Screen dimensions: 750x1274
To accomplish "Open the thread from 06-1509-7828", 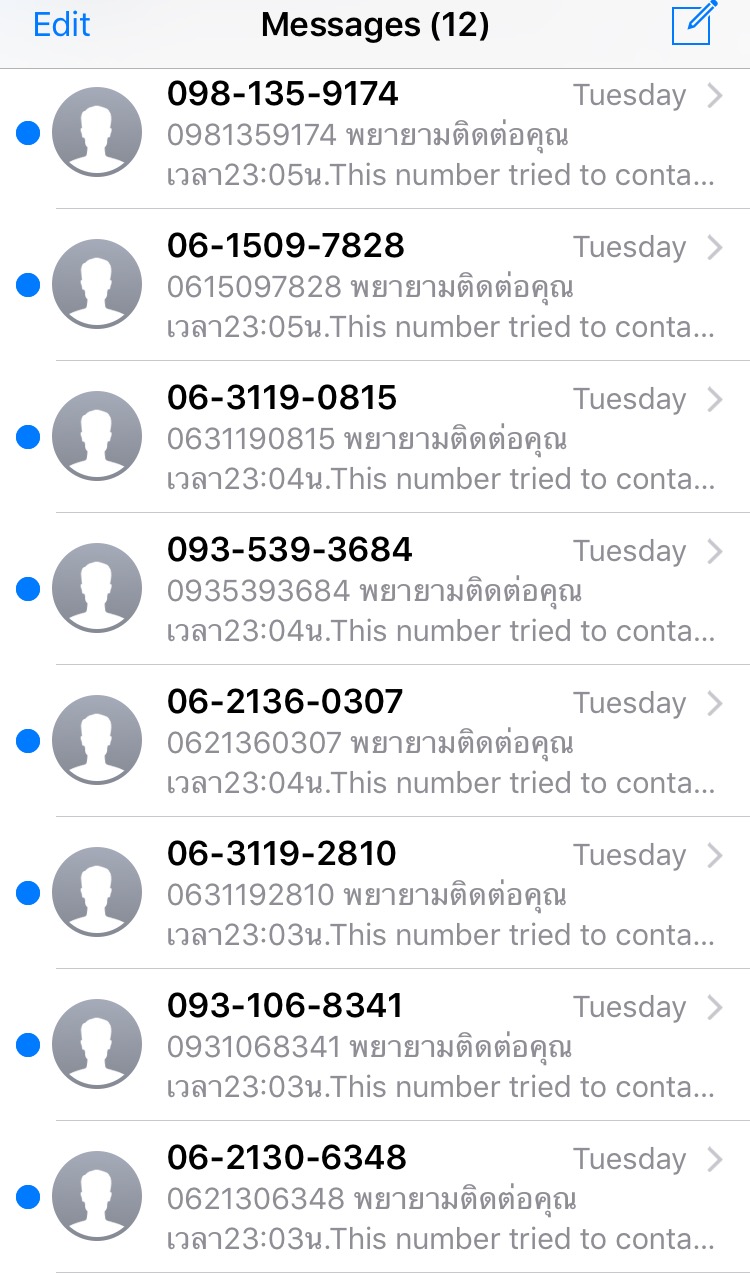I will [375, 285].
